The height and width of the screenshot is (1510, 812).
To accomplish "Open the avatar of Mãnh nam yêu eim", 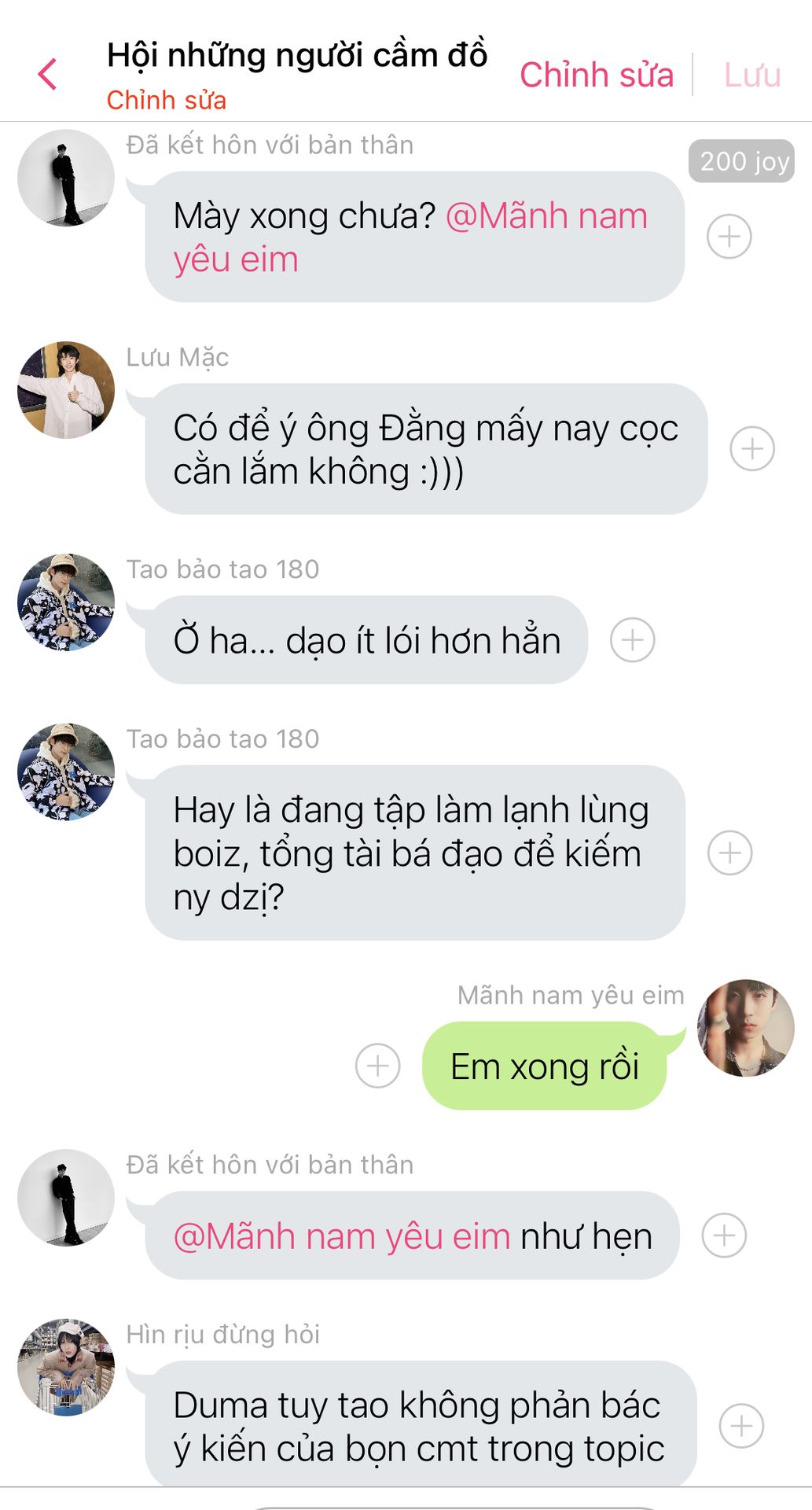I will point(746,1028).
